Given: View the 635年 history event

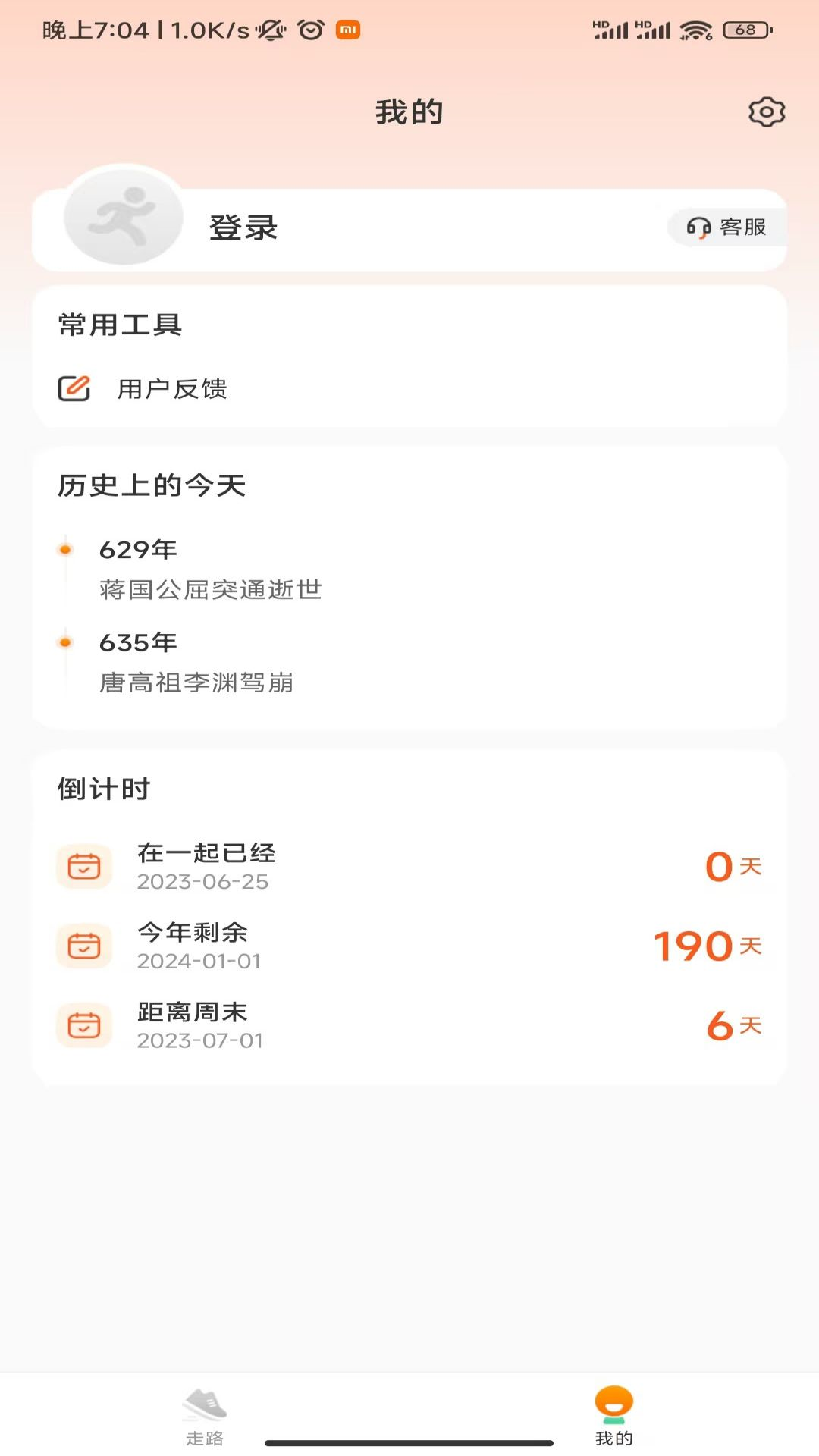Looking at the screenshot, I should pyautogui.click(x=197, y=663).
